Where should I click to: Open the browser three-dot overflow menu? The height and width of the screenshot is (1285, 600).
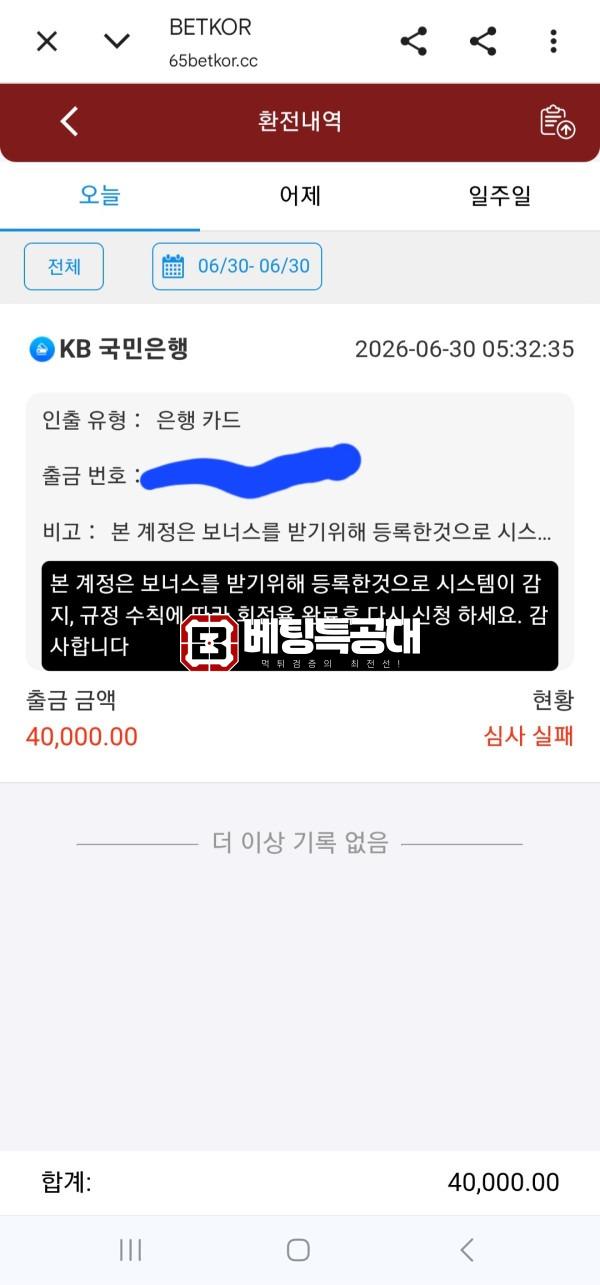(553, 41)
